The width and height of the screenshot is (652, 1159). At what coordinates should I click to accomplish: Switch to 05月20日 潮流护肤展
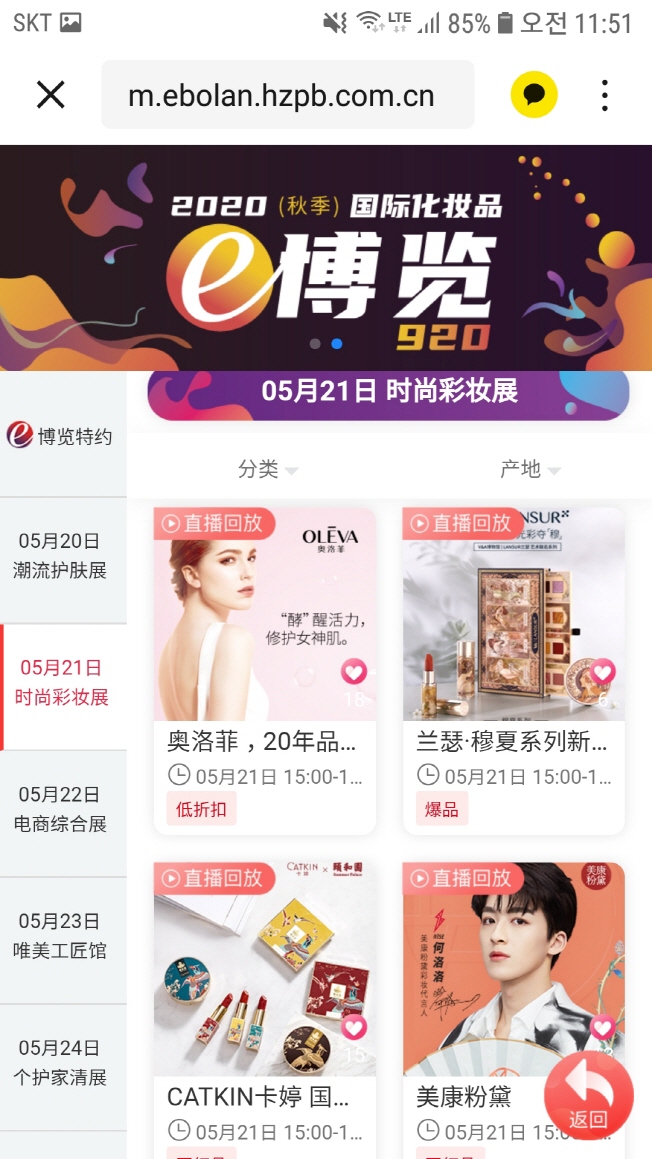coord(62,556)
